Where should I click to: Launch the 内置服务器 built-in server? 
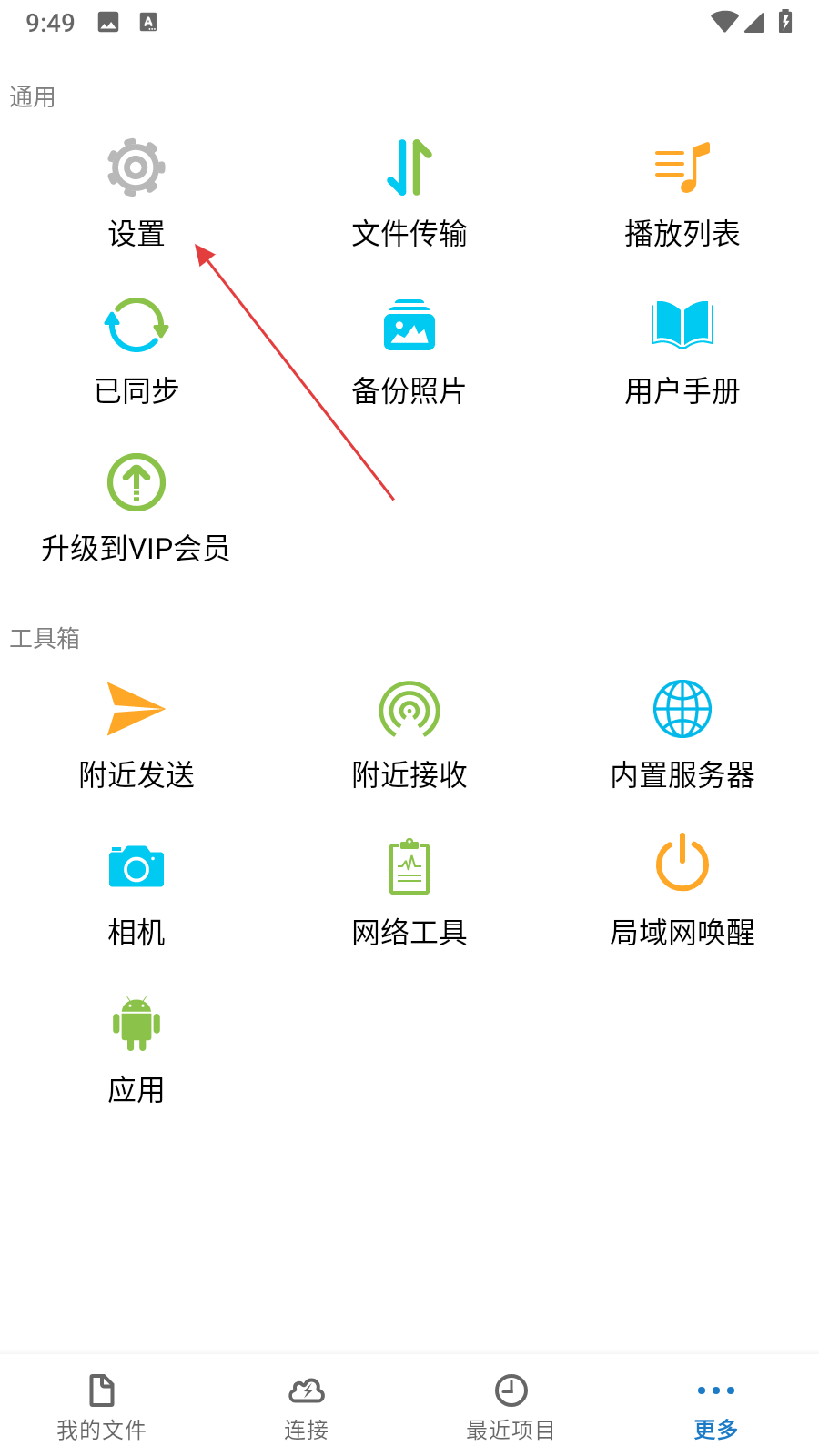pyautogui.click(x=682, y=733)
